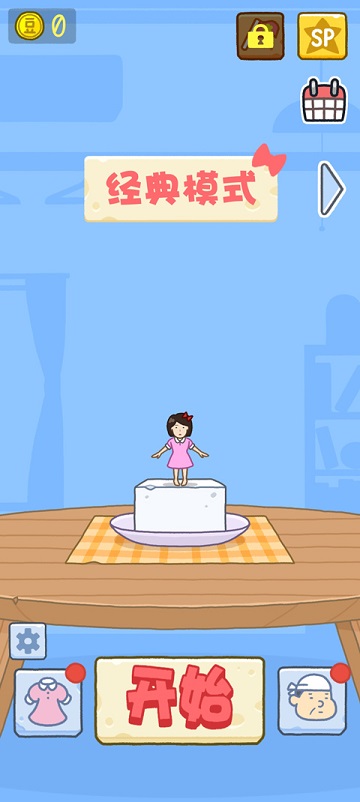Open the daily calendar
This screenshot has height=802, width=360.
click(x=324, y=100)
